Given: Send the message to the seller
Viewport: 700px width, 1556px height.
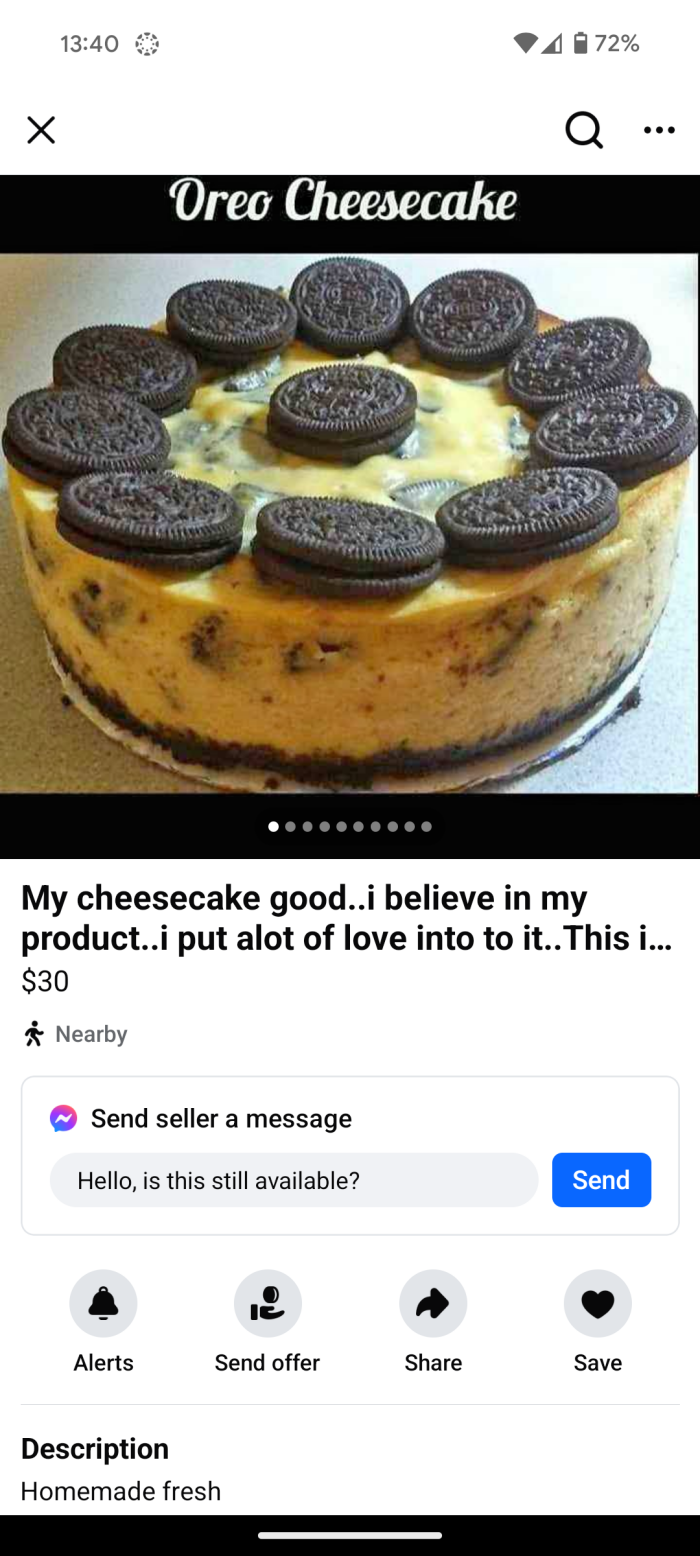Looking at the screenshot, I should click(601, 1180).
